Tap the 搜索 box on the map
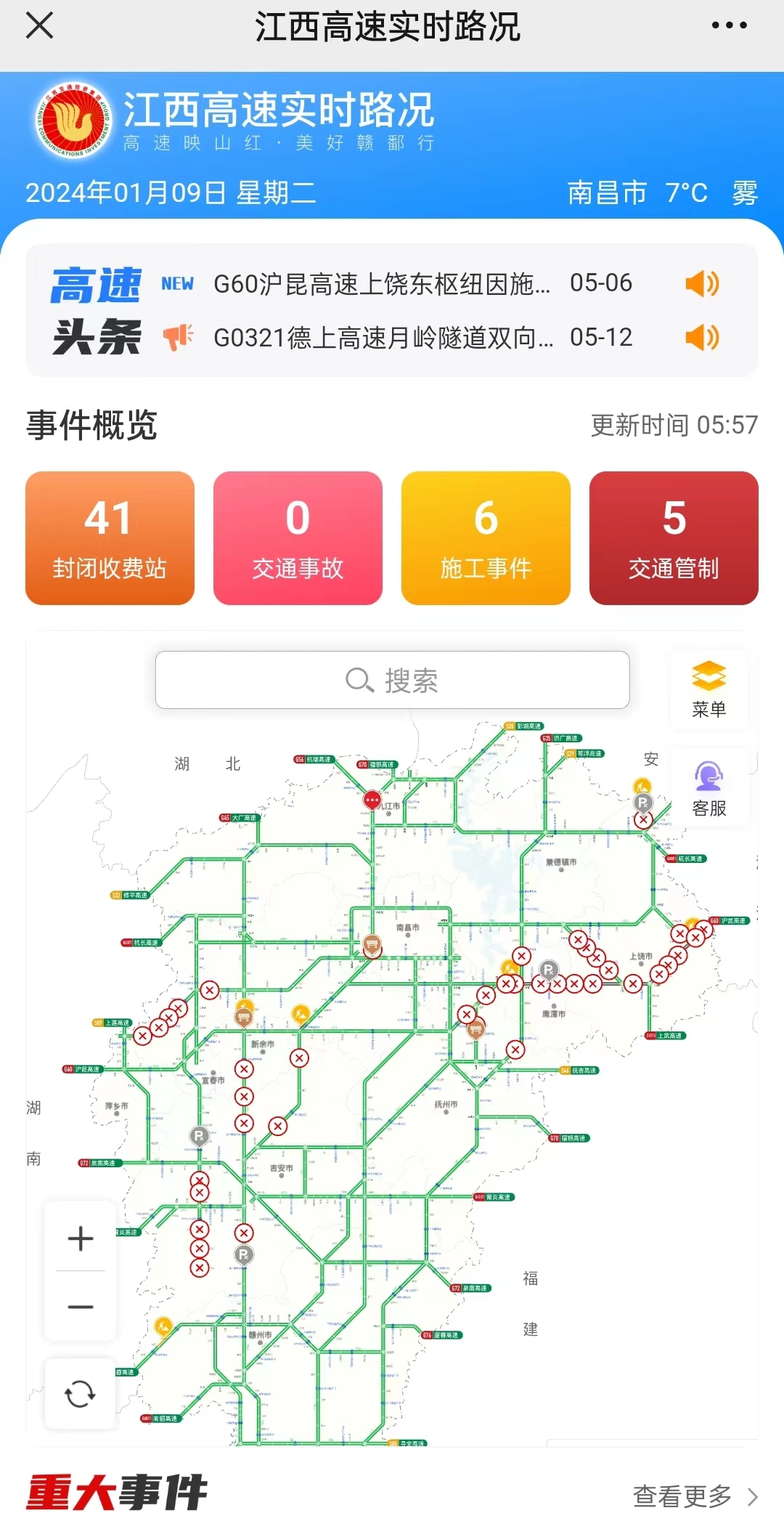This screenshot has height=1529, width=784. pos(392,681)
